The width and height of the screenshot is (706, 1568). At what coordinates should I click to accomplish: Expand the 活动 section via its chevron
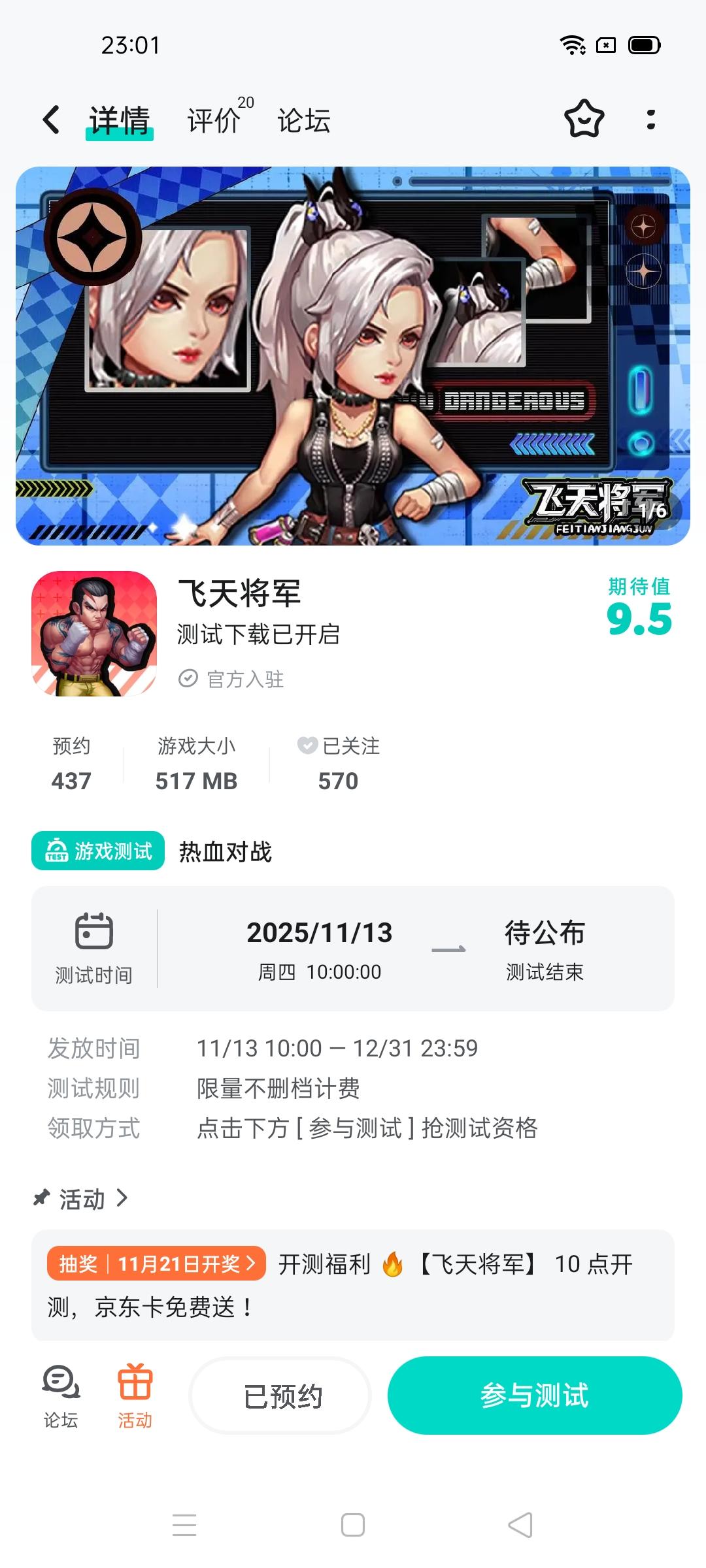pos(122,1198)
